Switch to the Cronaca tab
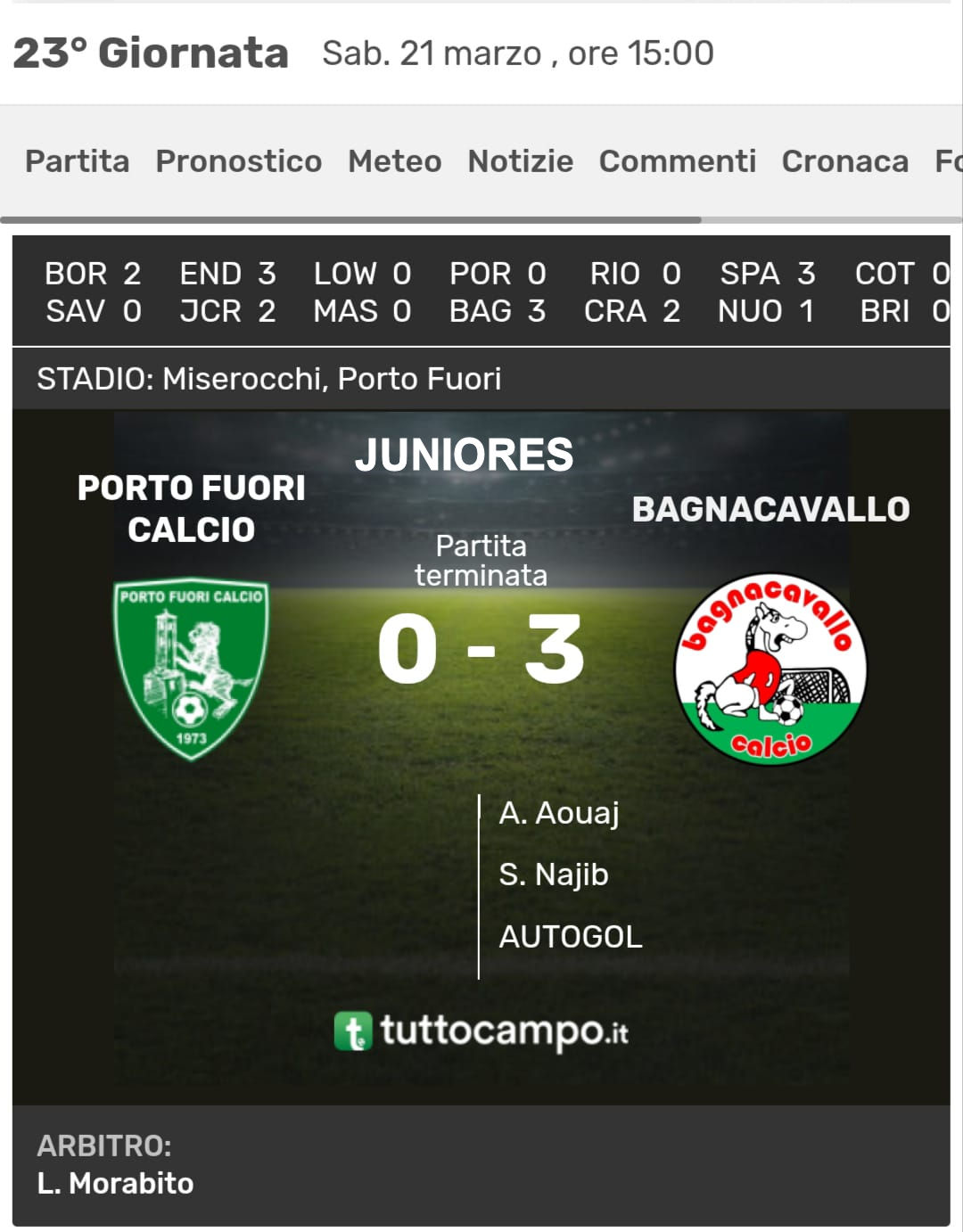Image resolution: width=963 pixels, height=1232 pixels. (844, 161)
